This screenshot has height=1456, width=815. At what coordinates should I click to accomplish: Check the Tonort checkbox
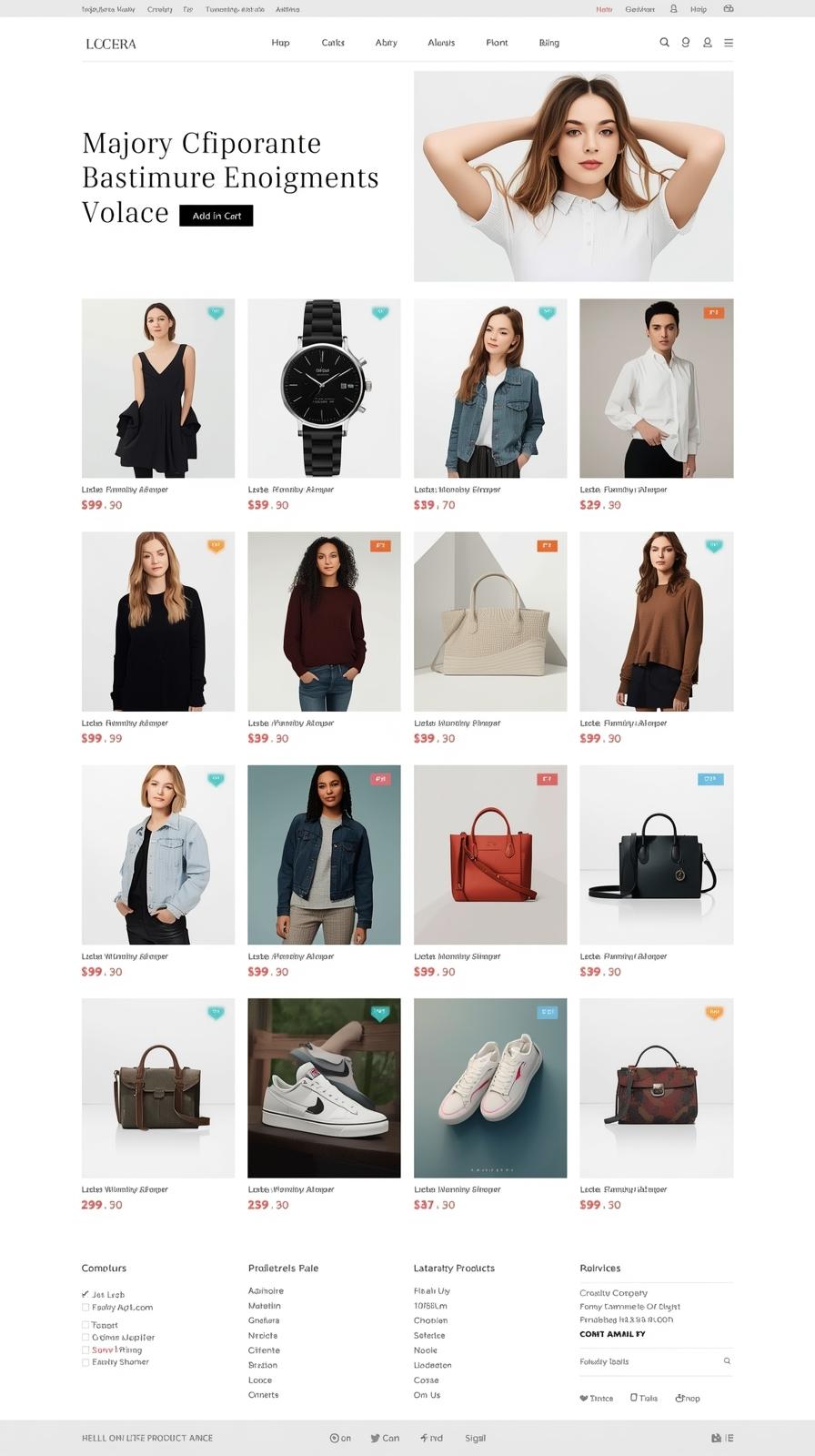(x=86, y=1325)
